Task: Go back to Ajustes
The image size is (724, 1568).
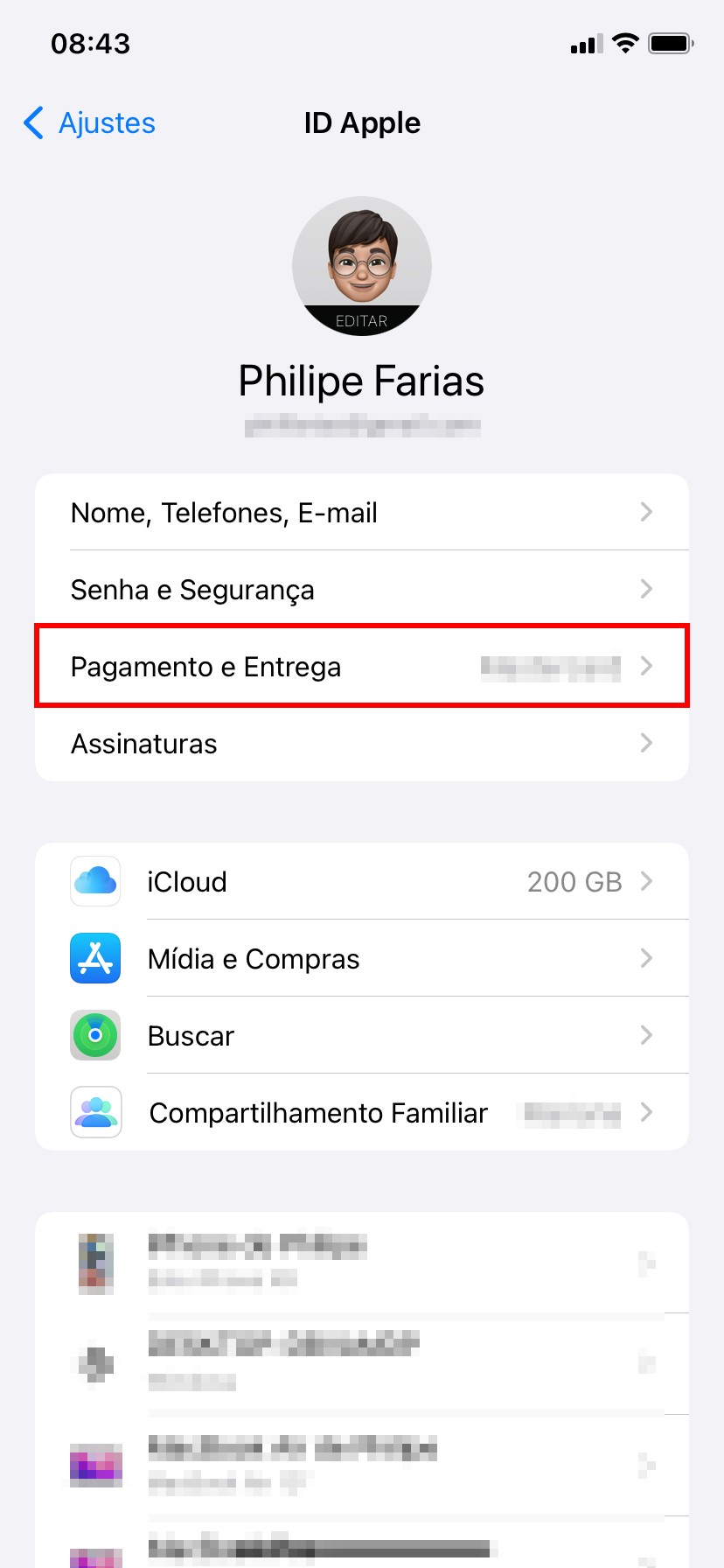Action: pos(89,123)
